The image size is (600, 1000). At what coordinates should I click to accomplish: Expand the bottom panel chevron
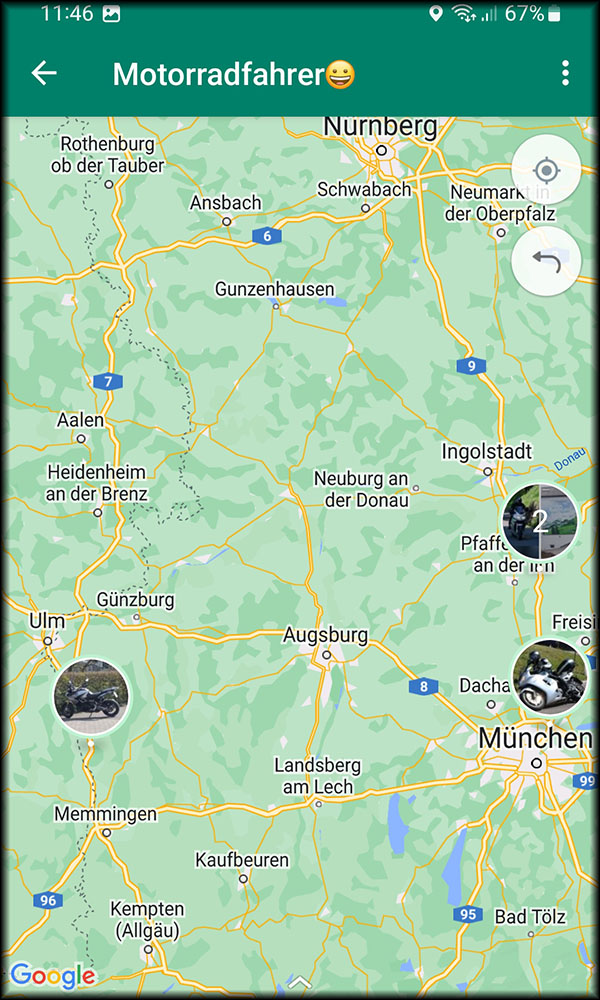coord(300,982)
